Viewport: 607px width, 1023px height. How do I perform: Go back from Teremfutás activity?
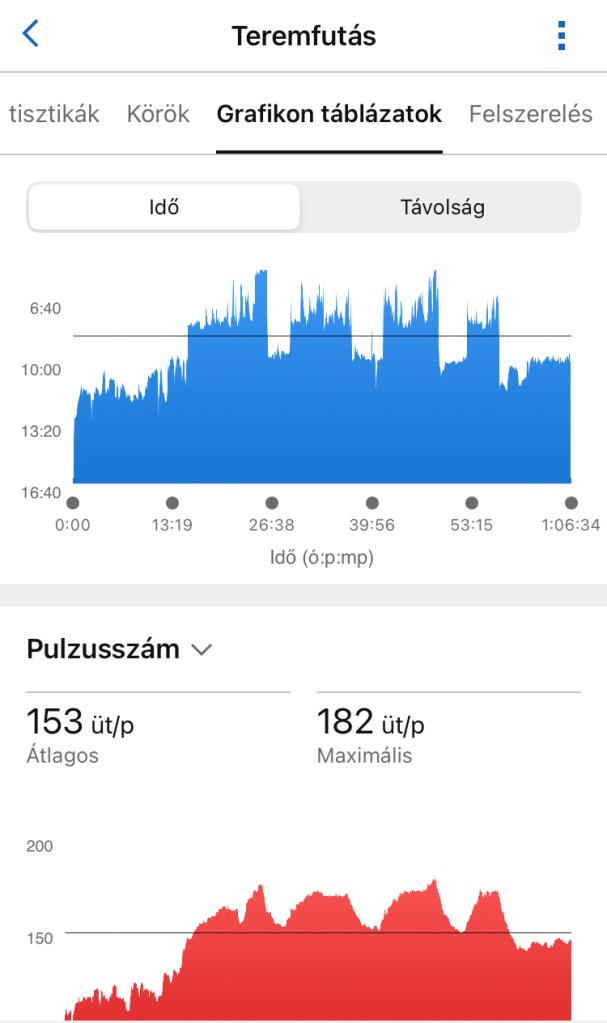31,34
